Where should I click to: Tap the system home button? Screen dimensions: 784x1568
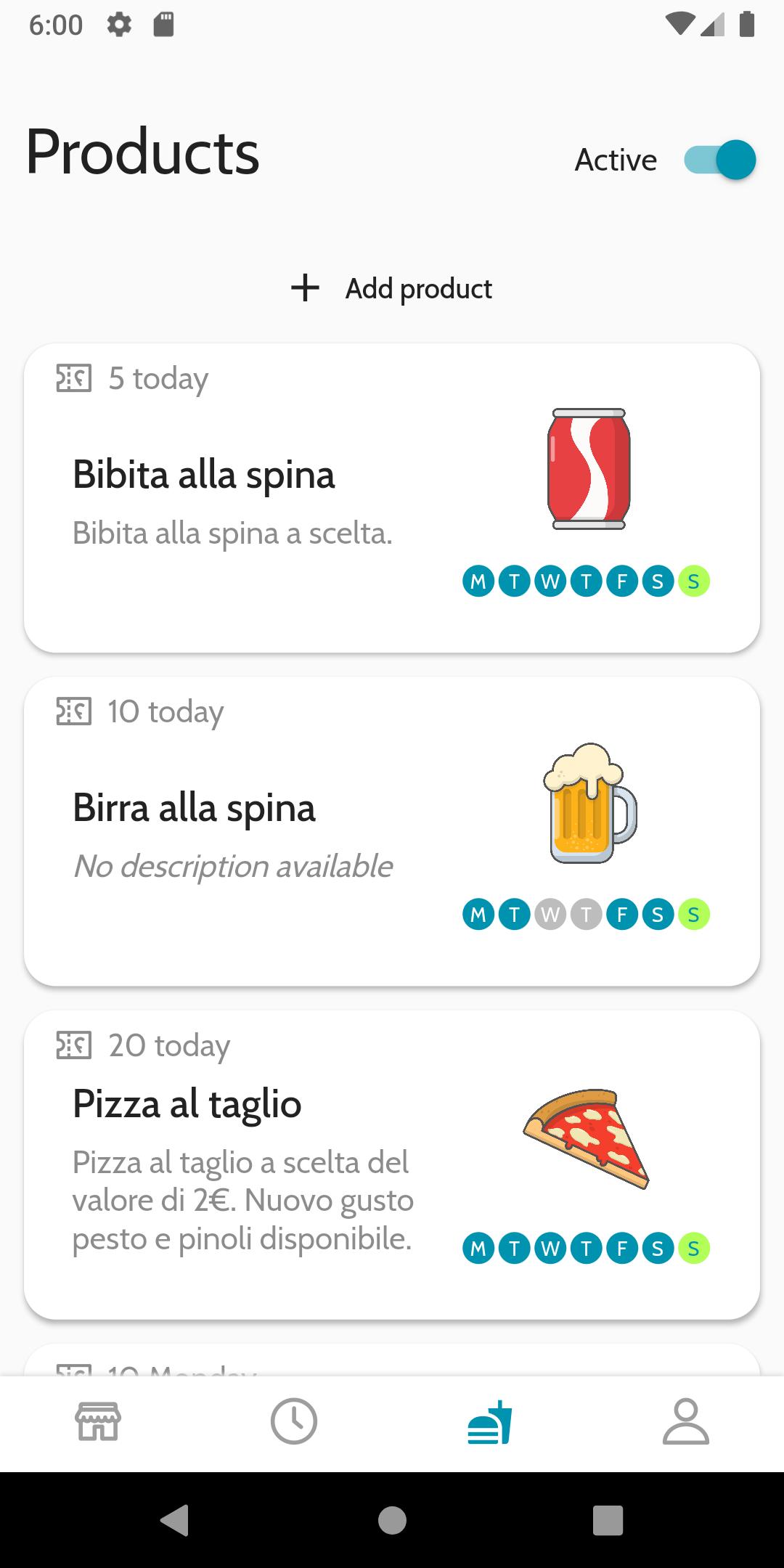click(392, 1520)
